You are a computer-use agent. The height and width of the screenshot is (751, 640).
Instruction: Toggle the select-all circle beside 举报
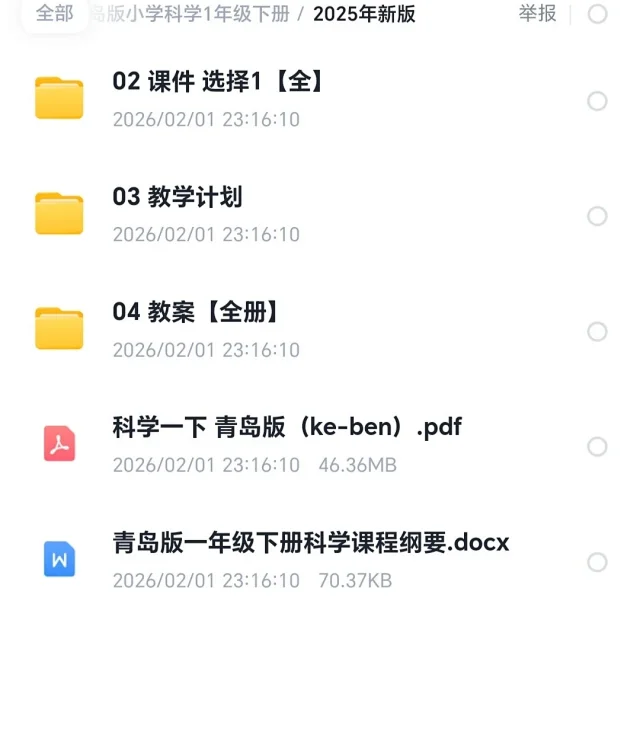[597, 14]
